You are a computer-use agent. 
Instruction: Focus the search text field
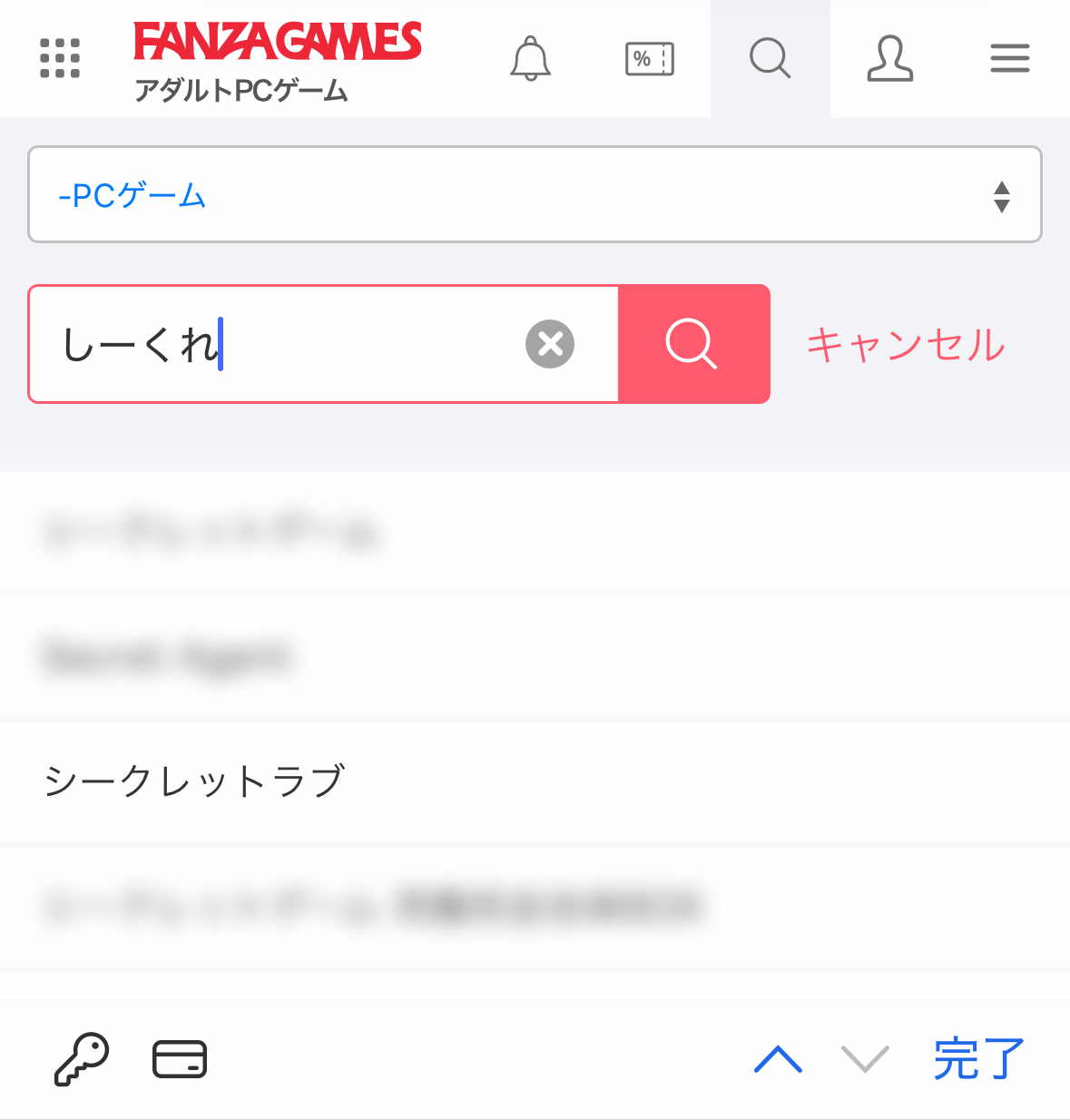point(281,345)
